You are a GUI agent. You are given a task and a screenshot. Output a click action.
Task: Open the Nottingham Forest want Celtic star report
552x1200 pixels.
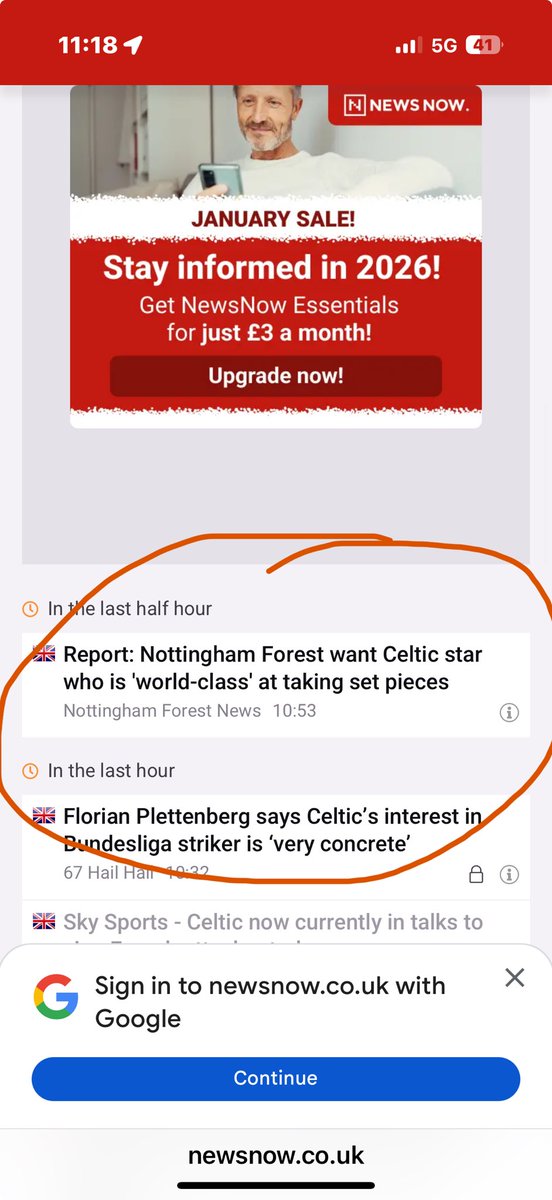click(272, 669)
